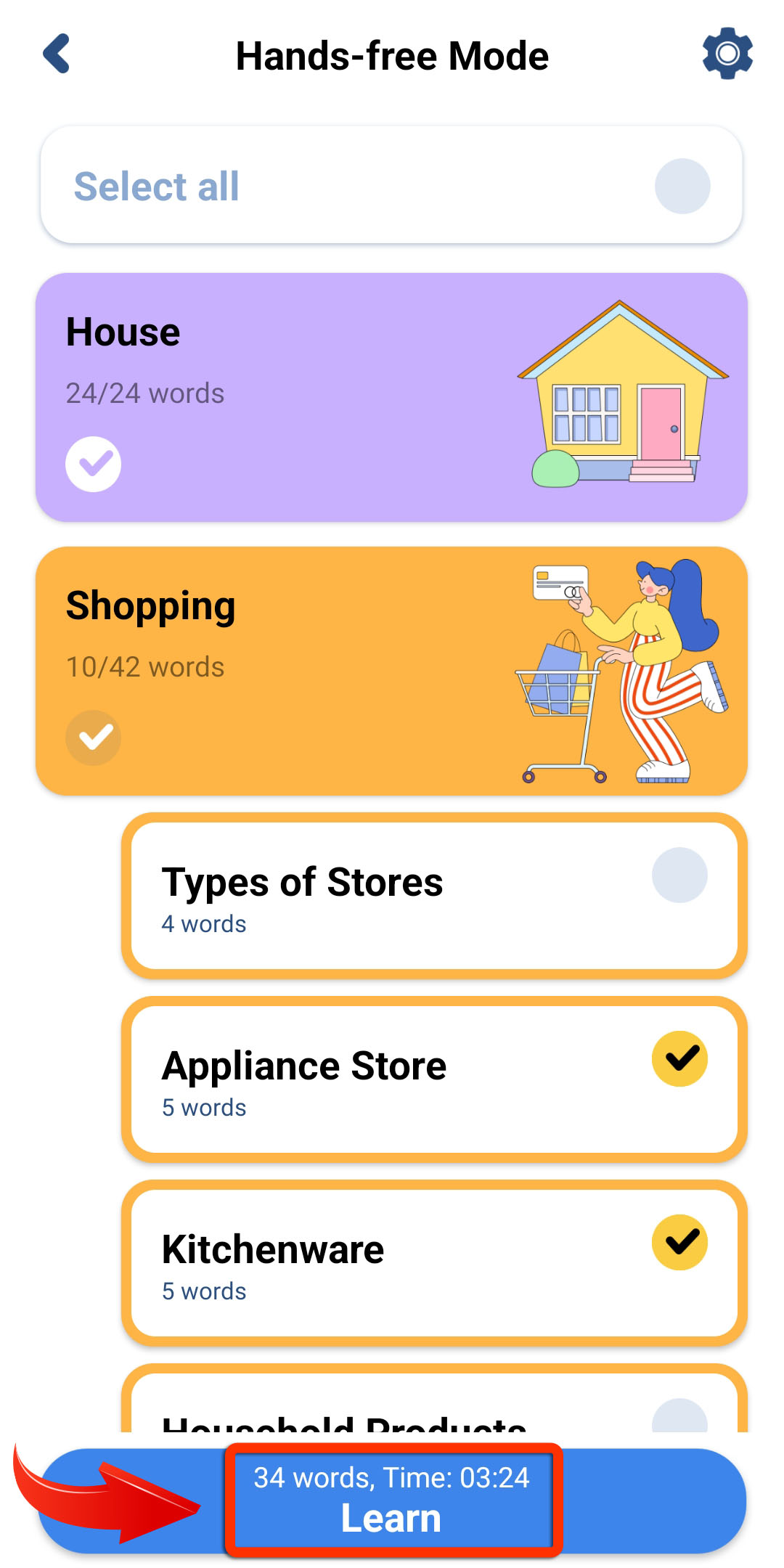Select Types of Stores subtopic
Viewport: 784px width, 1568px height.
click(679, 875)
